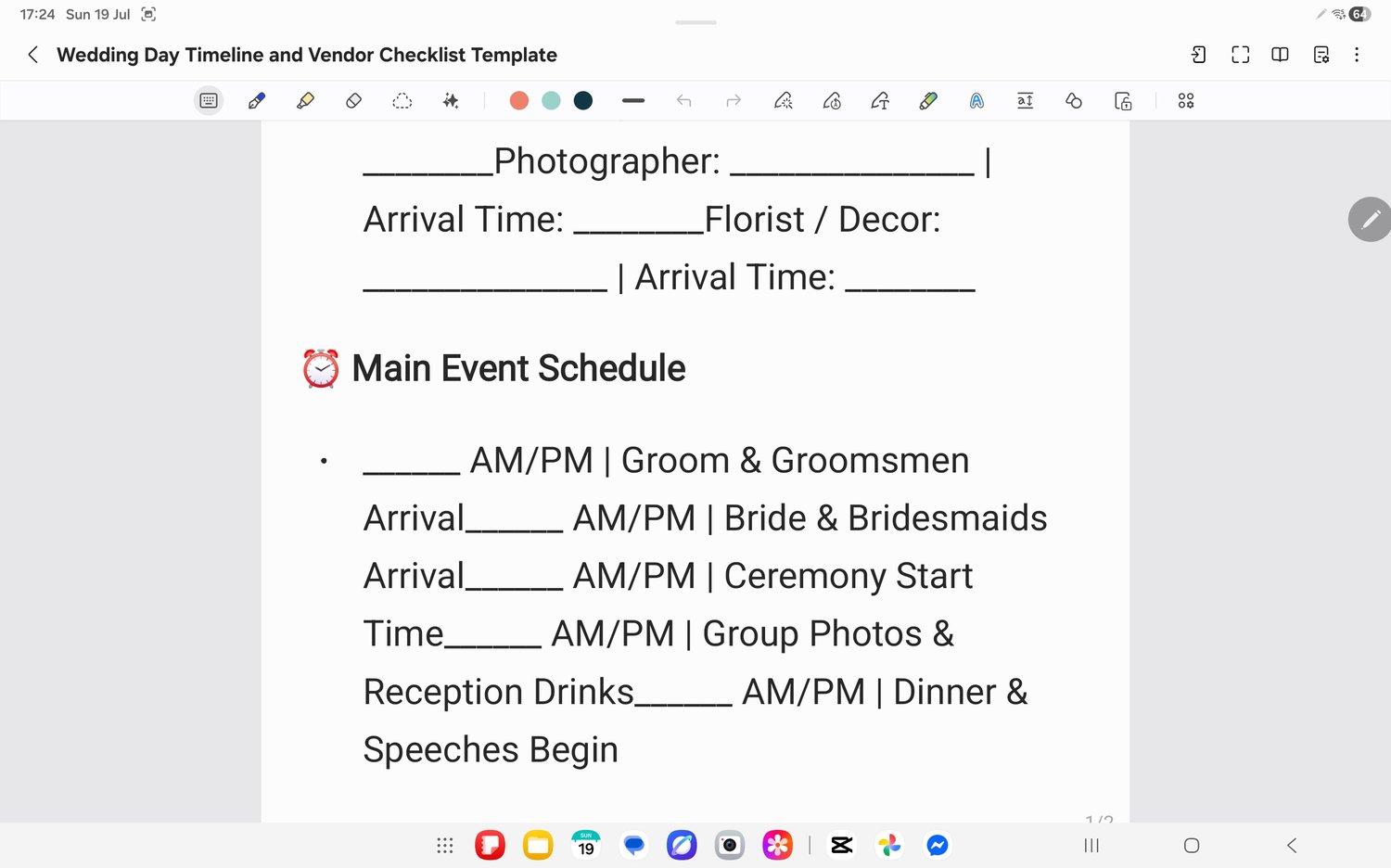This screenshot has width=1391, height=868.
Task: Open the Messenger app in taskbar
Action: click(x=938, y=846)
